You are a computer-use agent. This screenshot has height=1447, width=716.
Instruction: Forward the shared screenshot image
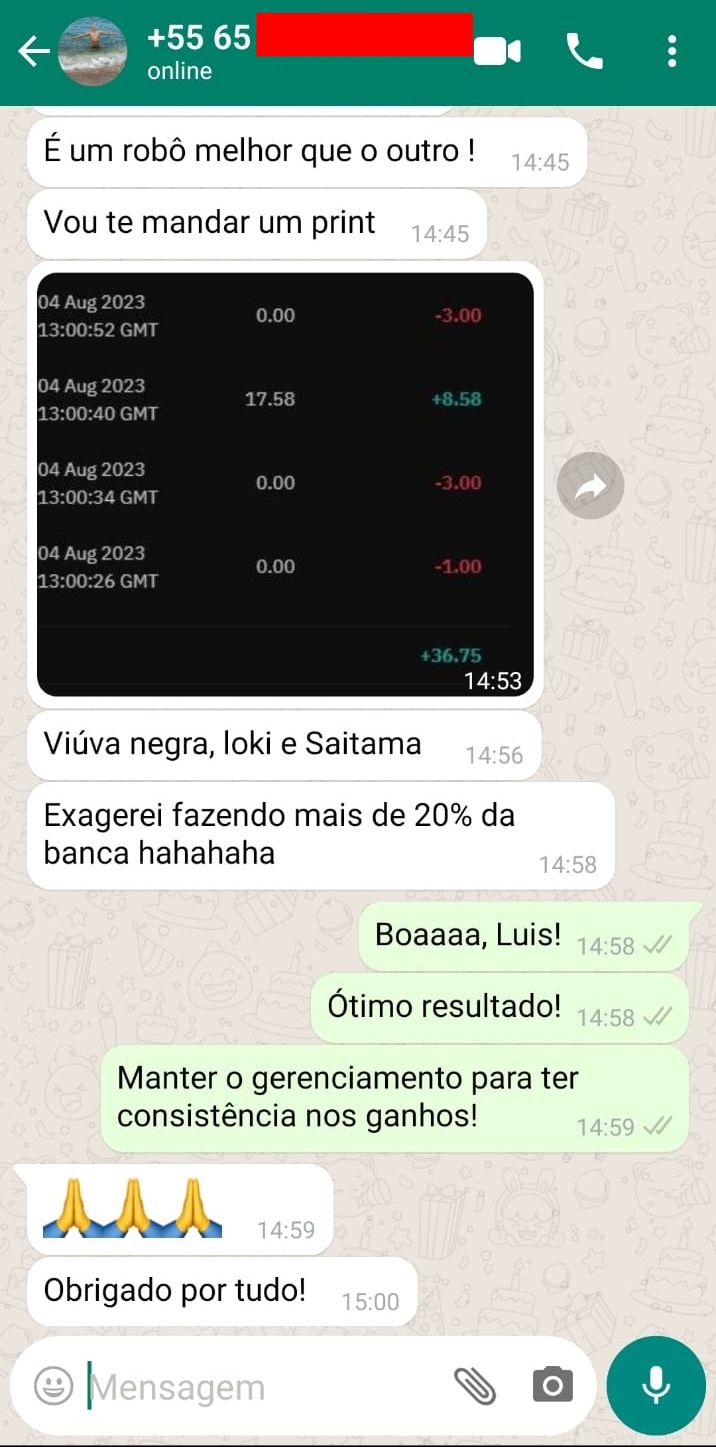[590, 486]
